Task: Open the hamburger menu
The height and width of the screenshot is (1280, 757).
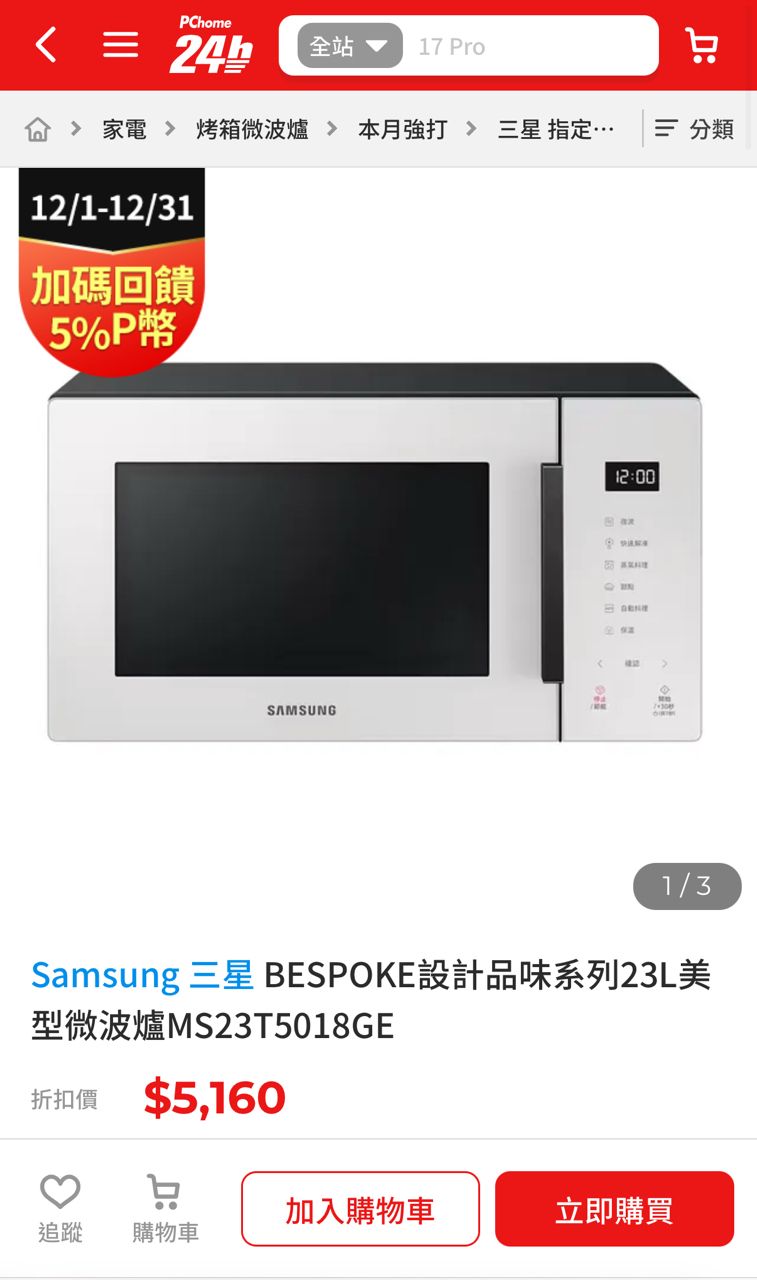Action: tap(120, 45)
